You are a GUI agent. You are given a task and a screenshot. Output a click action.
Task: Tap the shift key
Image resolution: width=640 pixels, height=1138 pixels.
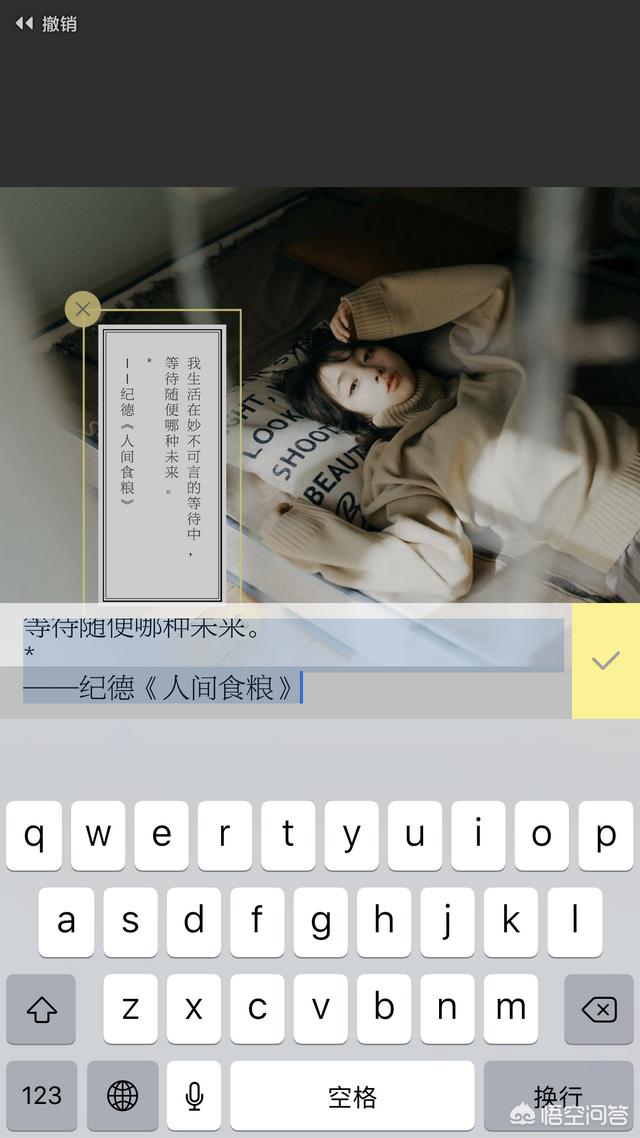point(41,1010)
